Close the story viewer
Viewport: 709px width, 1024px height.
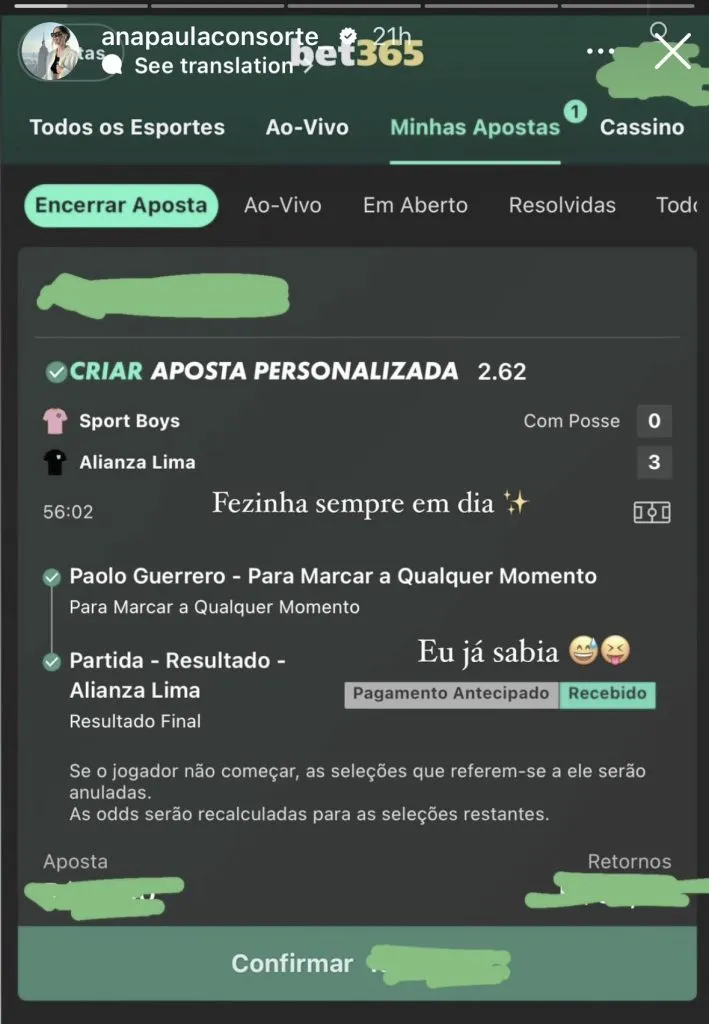coord(673,51)
